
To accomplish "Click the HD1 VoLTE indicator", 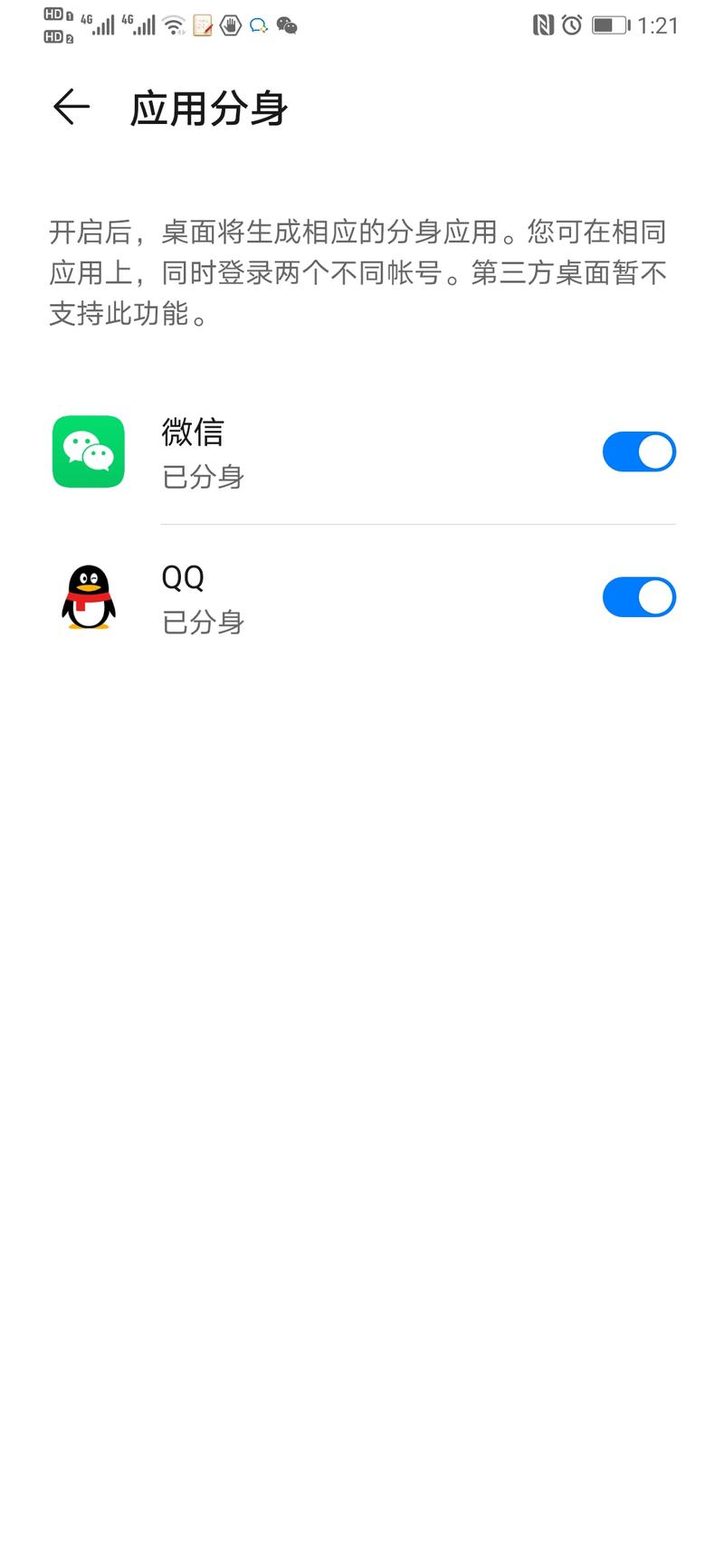I will pos(53,14).
